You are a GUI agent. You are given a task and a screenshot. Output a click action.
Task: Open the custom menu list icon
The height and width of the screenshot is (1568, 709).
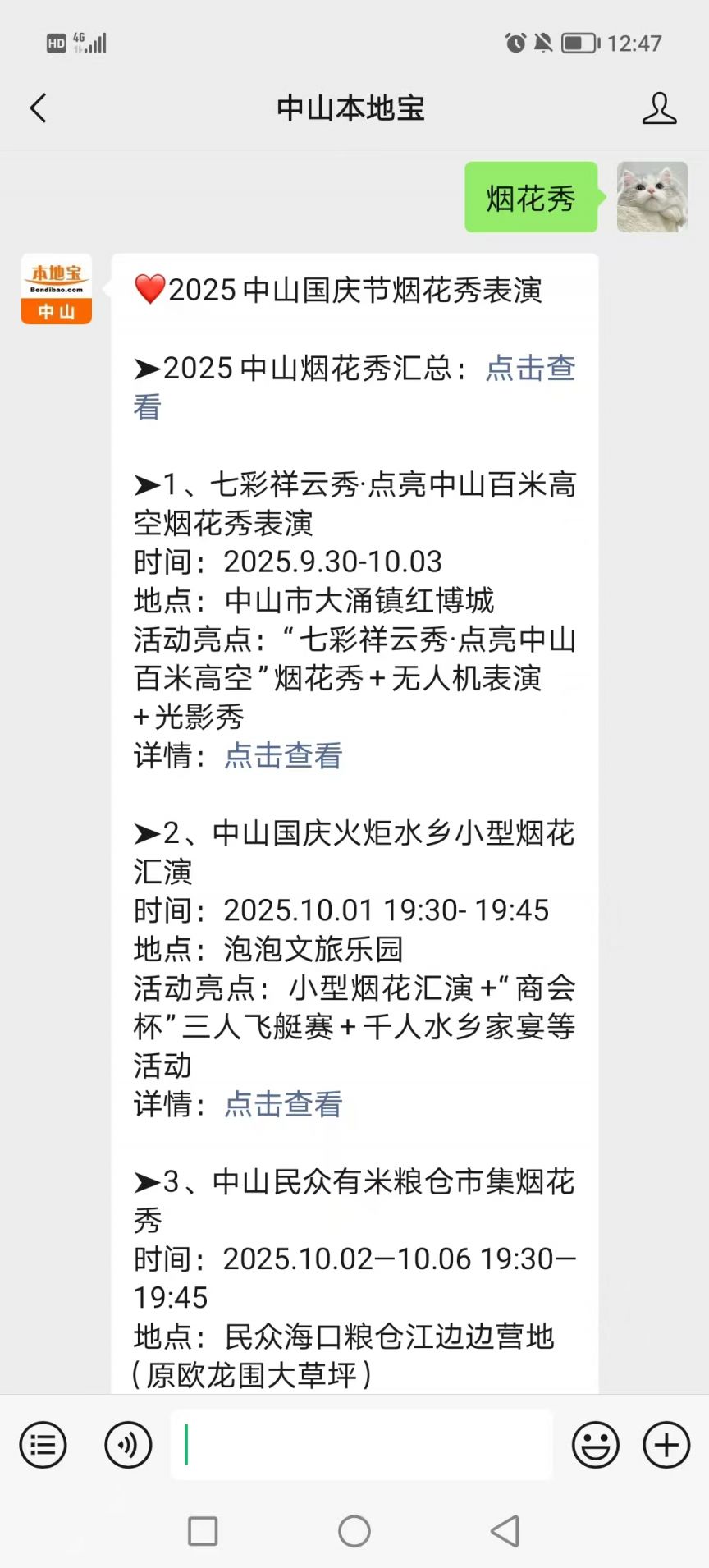[x=43, y=1445]
